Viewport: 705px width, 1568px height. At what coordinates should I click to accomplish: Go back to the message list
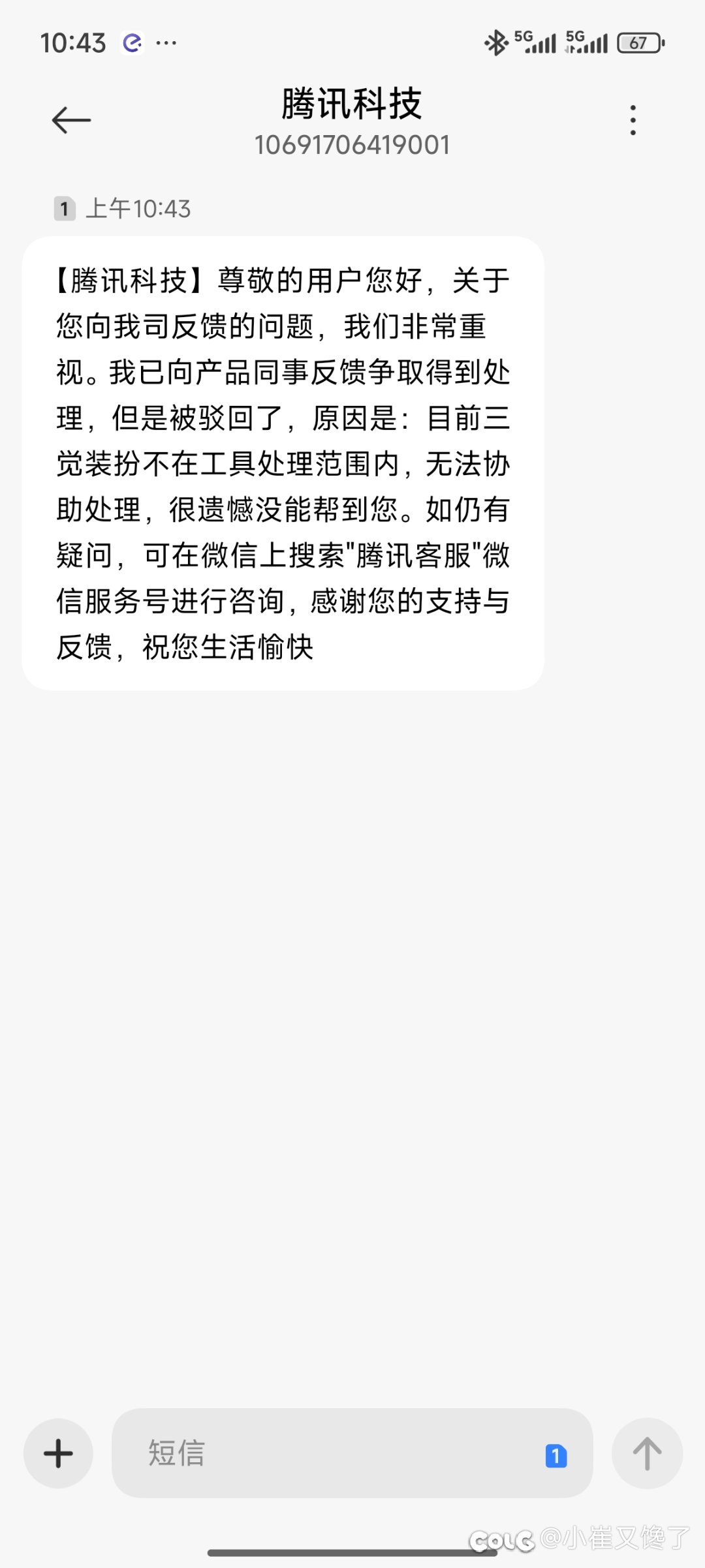click(x=71, y=120)
